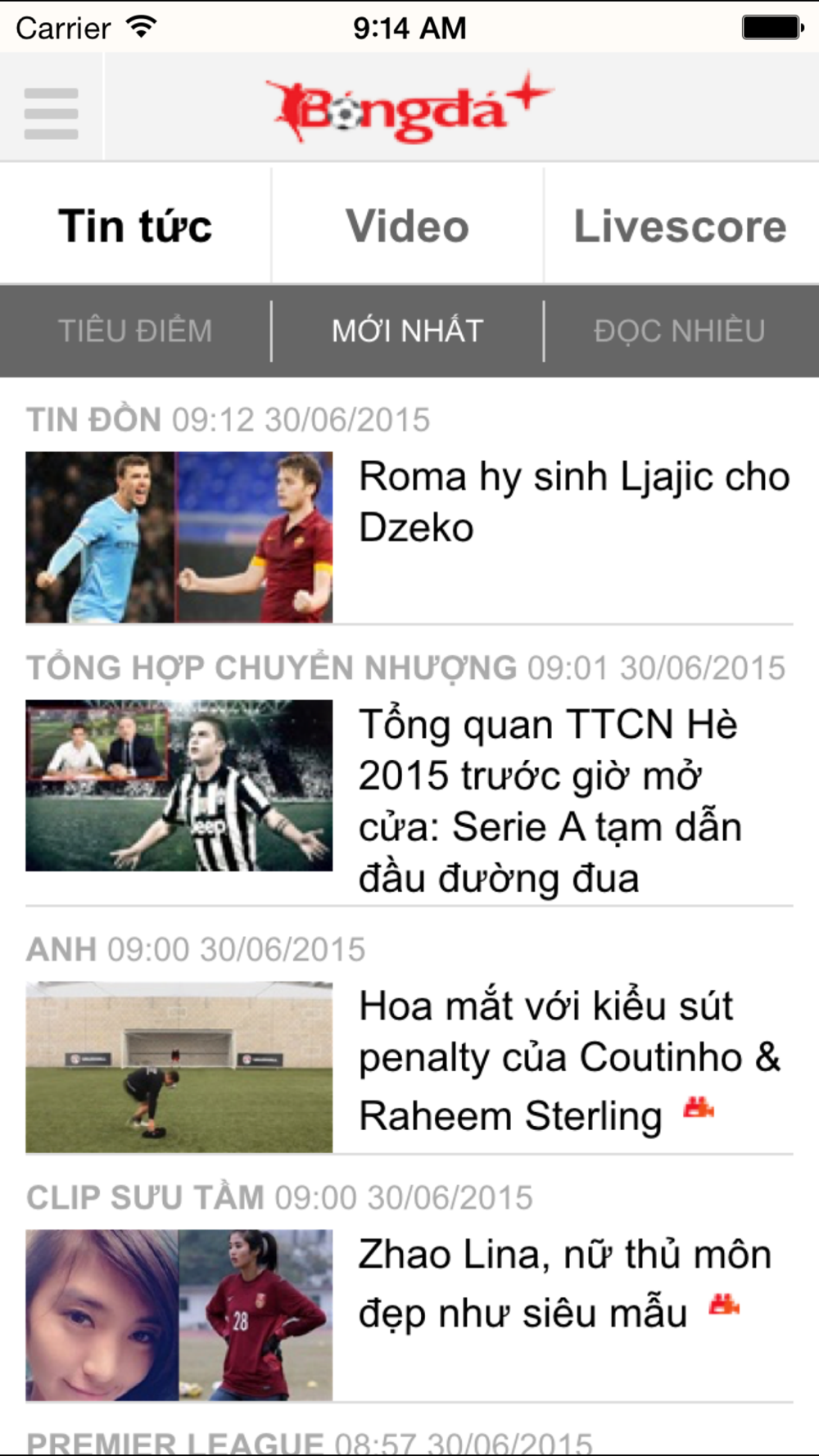Screen dimensions: 819x1456
Task: Open the hamburger drawer menu
Action: point(51,113)
